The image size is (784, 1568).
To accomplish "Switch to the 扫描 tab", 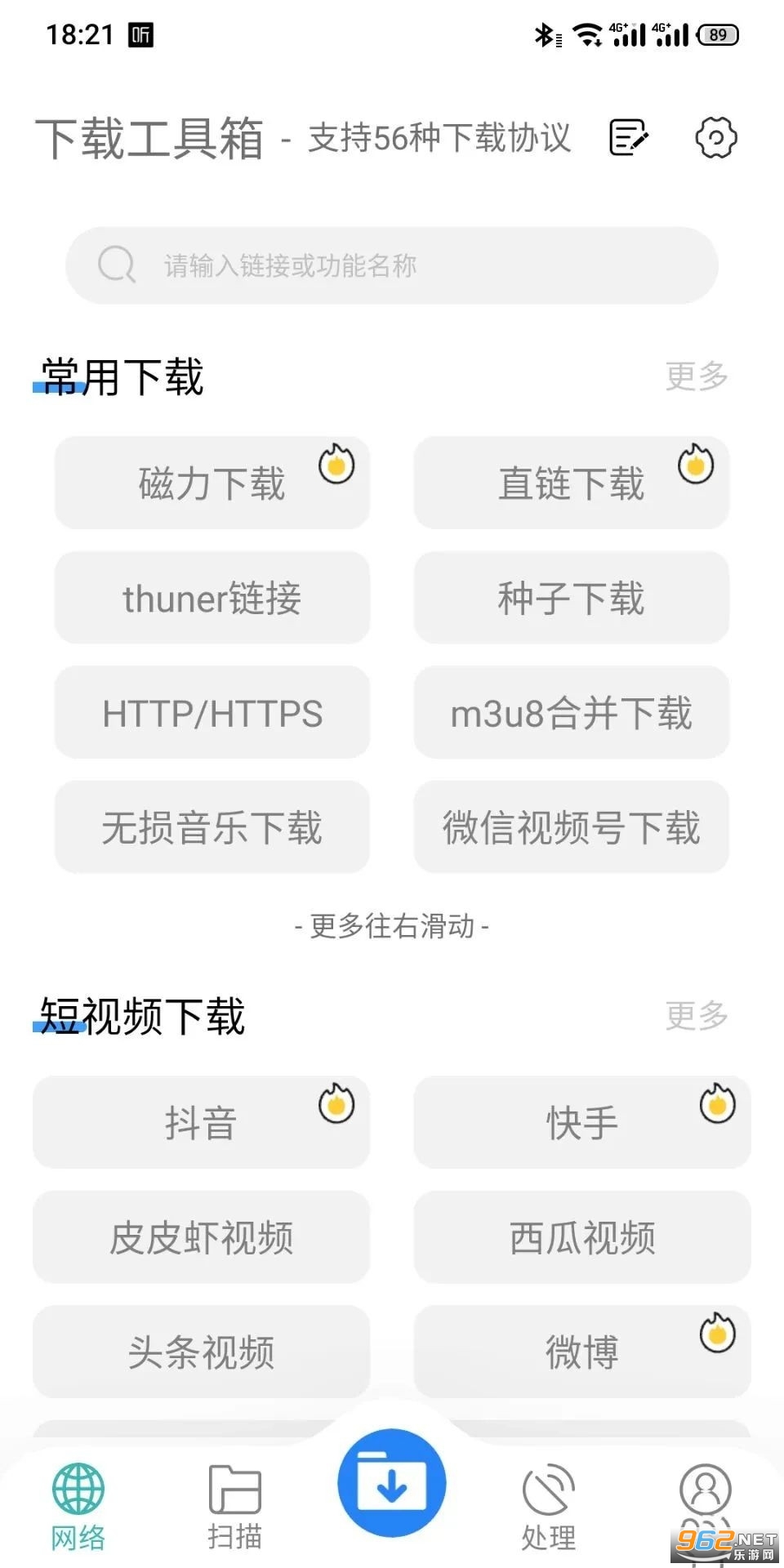I will 235,1507.
